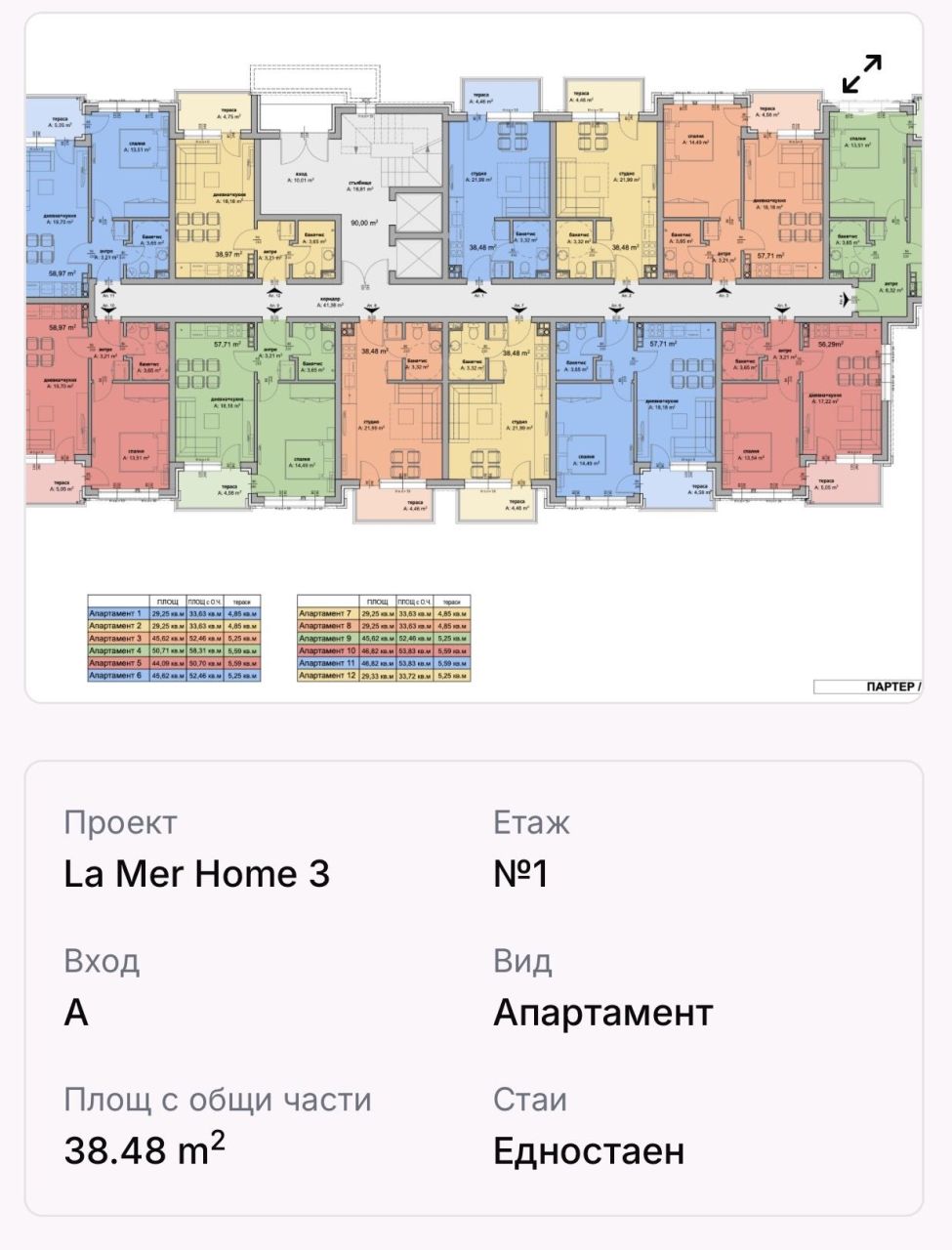
Task: Click the entrance arrow icon at Ап.1
Action: (479, 292)
